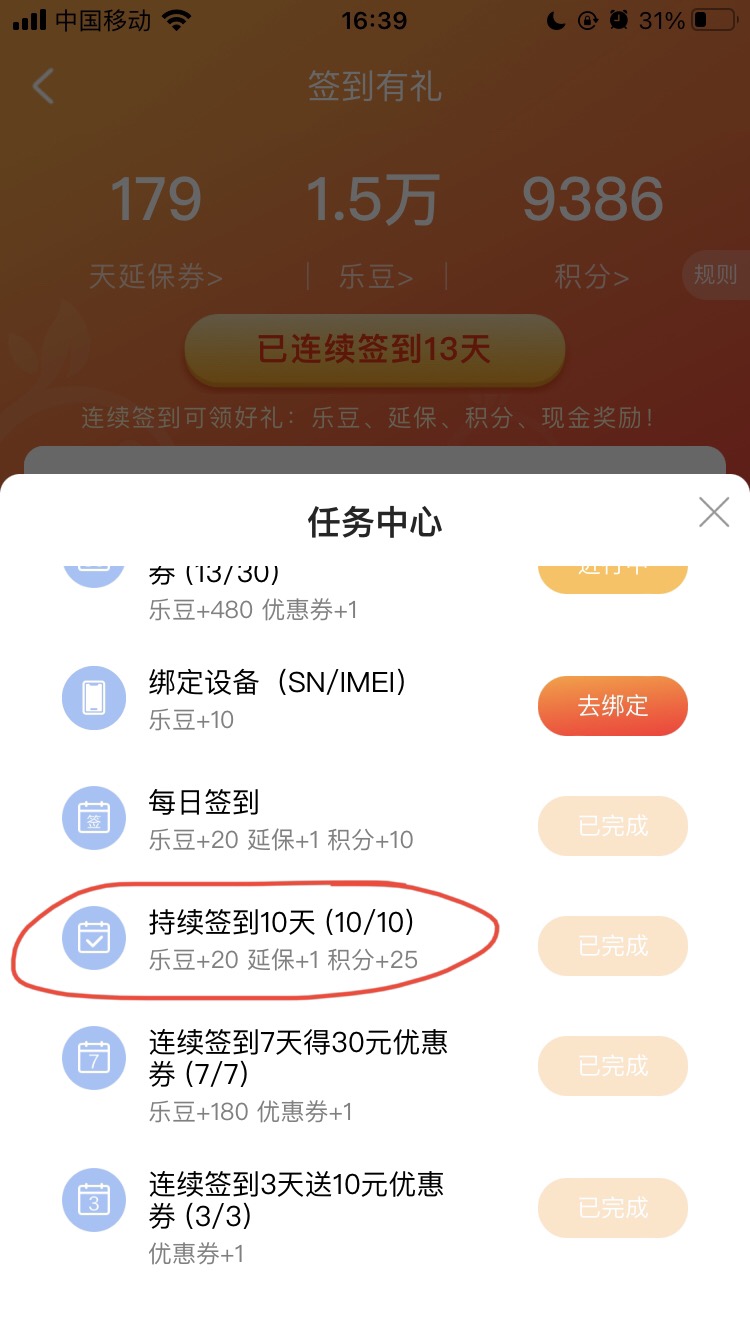Tap 已完成 for 连续签到7天得30元优惠券

pos(613,1066)
